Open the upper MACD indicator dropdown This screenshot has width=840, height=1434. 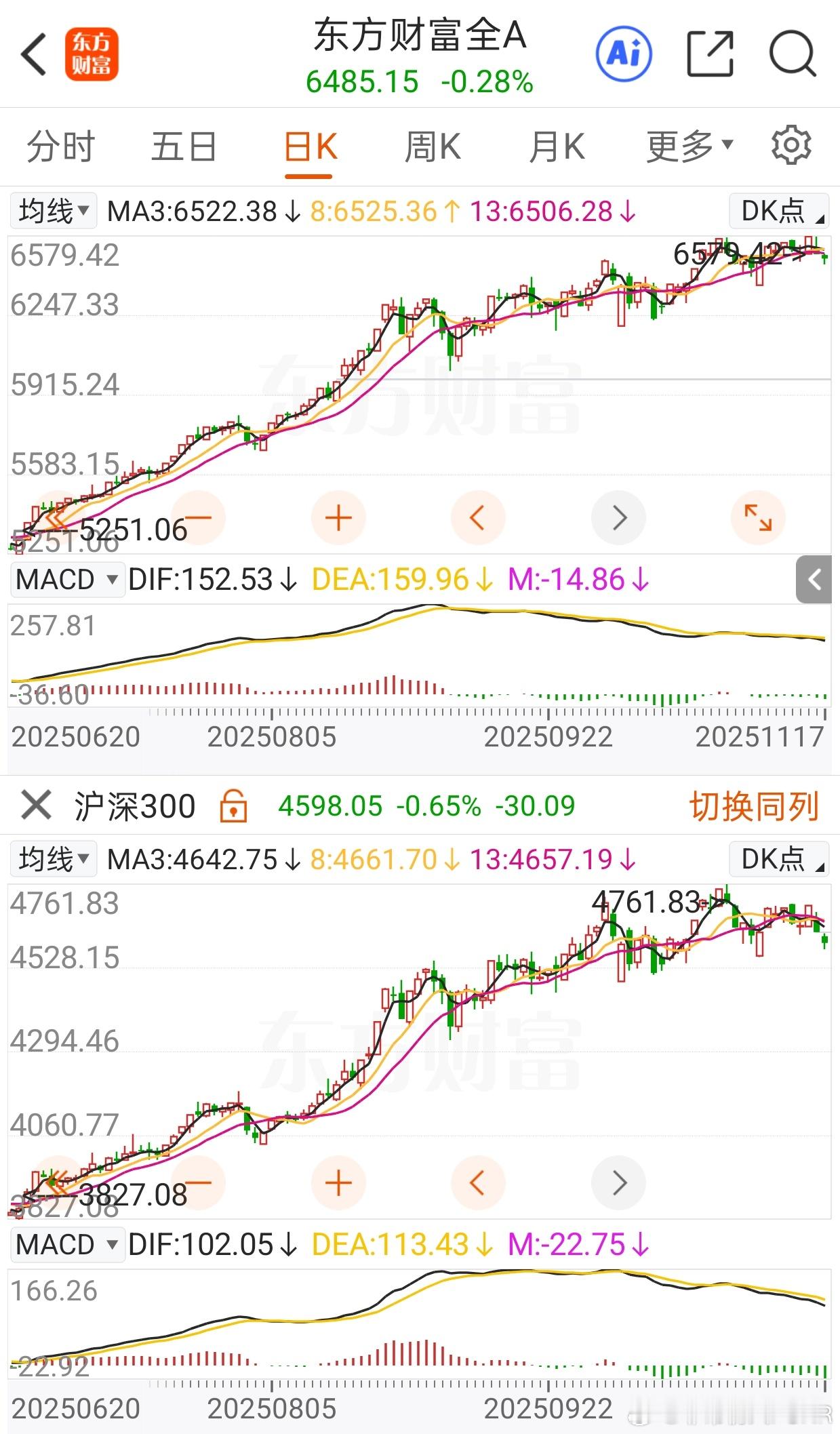tap(67, 580)
